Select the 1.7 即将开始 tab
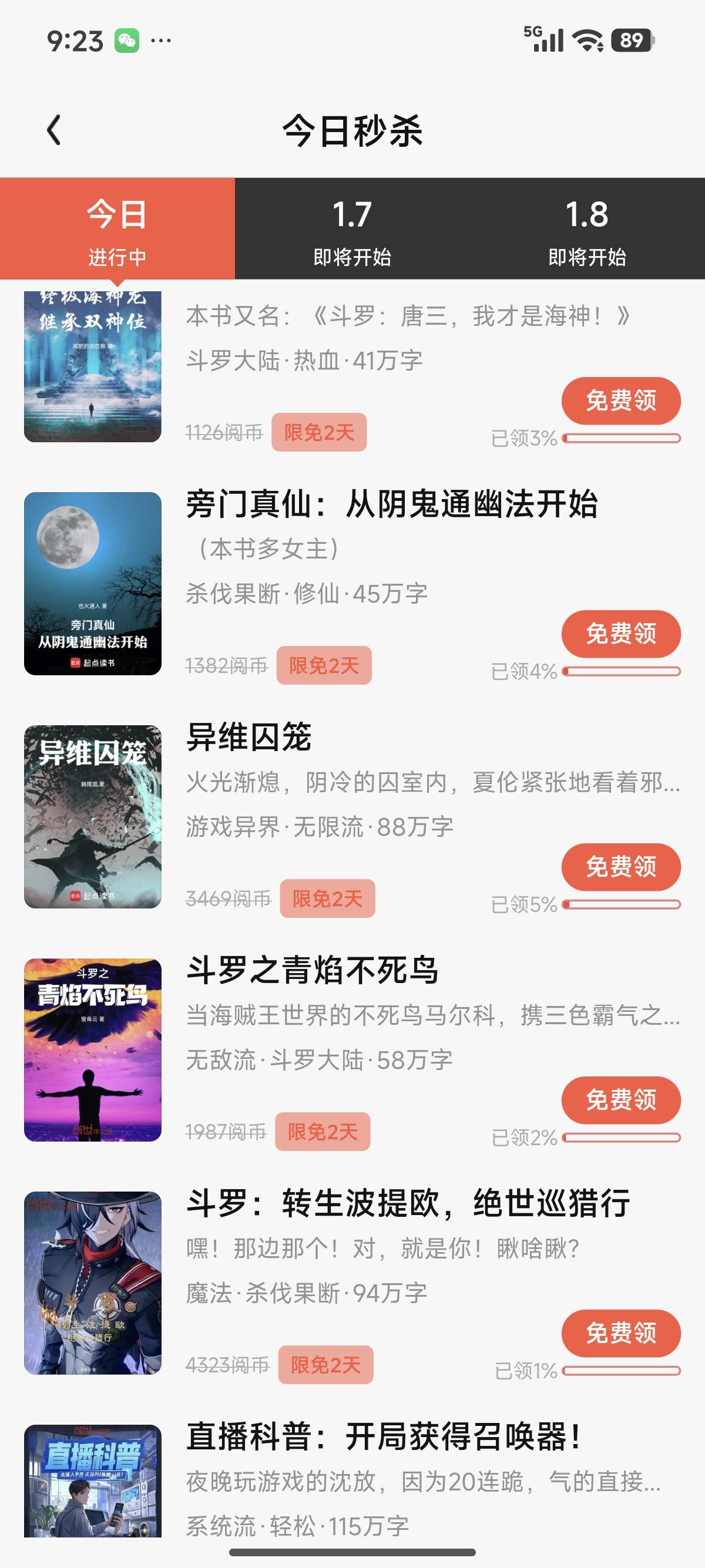Image resolution: width=705 pixels, height=1568 pixels. point(352,230)
